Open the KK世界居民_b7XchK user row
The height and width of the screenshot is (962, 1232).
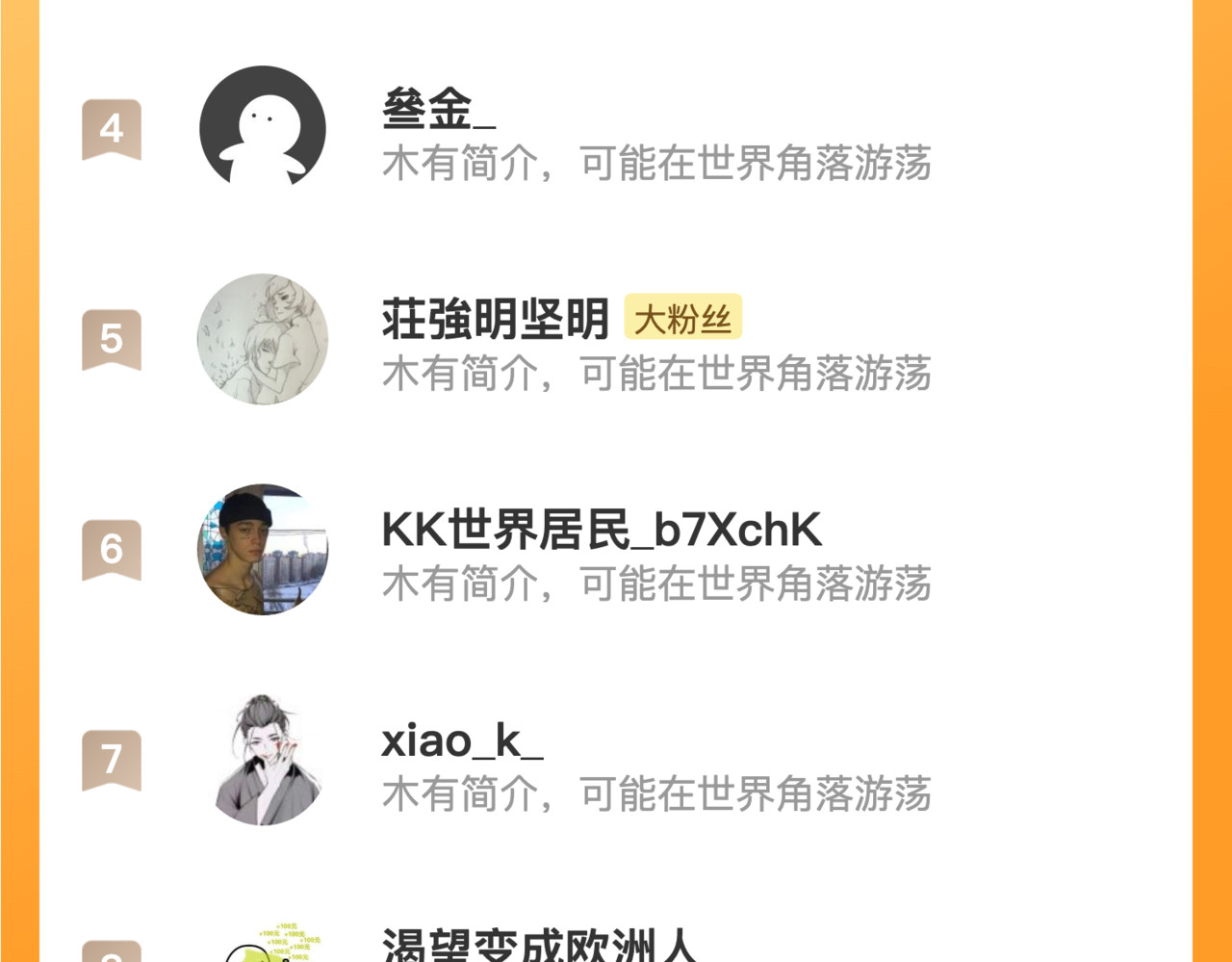(x=616, y=550)
